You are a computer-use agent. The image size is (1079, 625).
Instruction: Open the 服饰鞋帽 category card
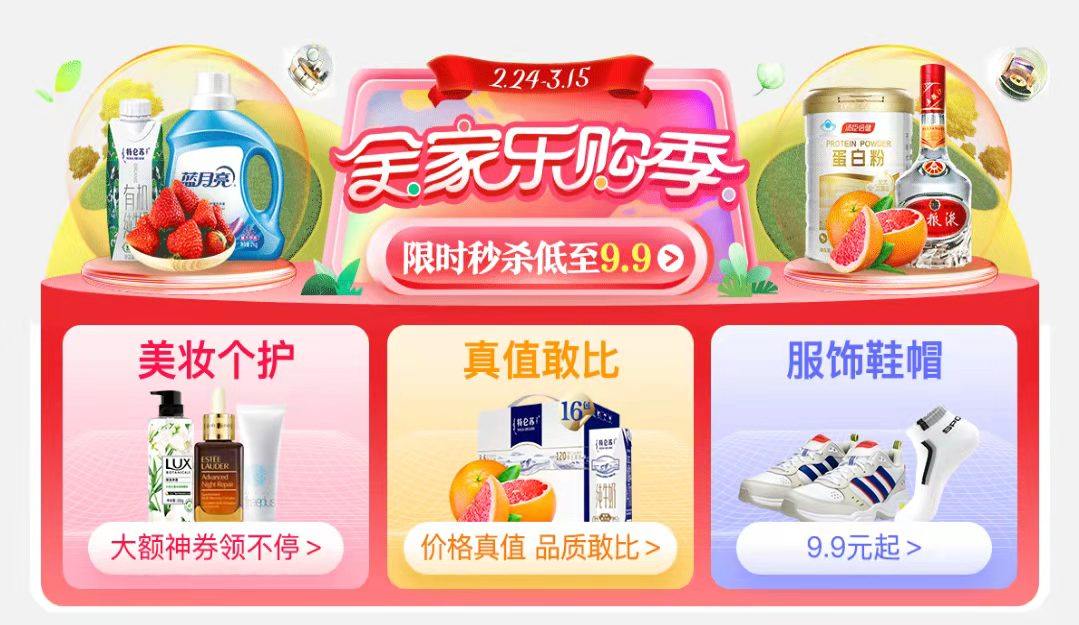click(x=863, y=455)
